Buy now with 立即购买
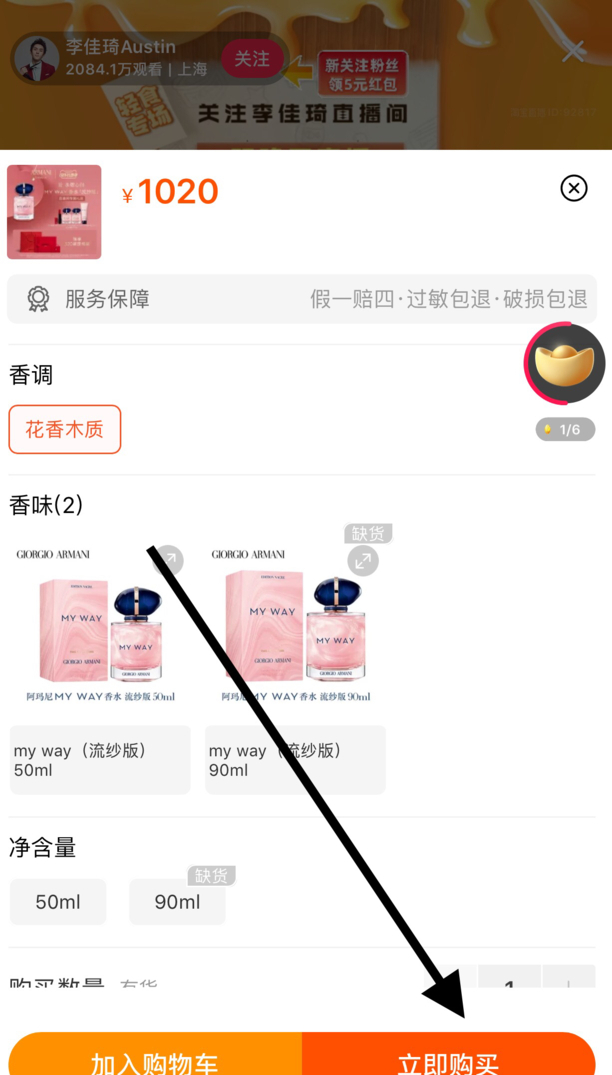This screenshot has height=1075, width=612. coord(448,1060)
